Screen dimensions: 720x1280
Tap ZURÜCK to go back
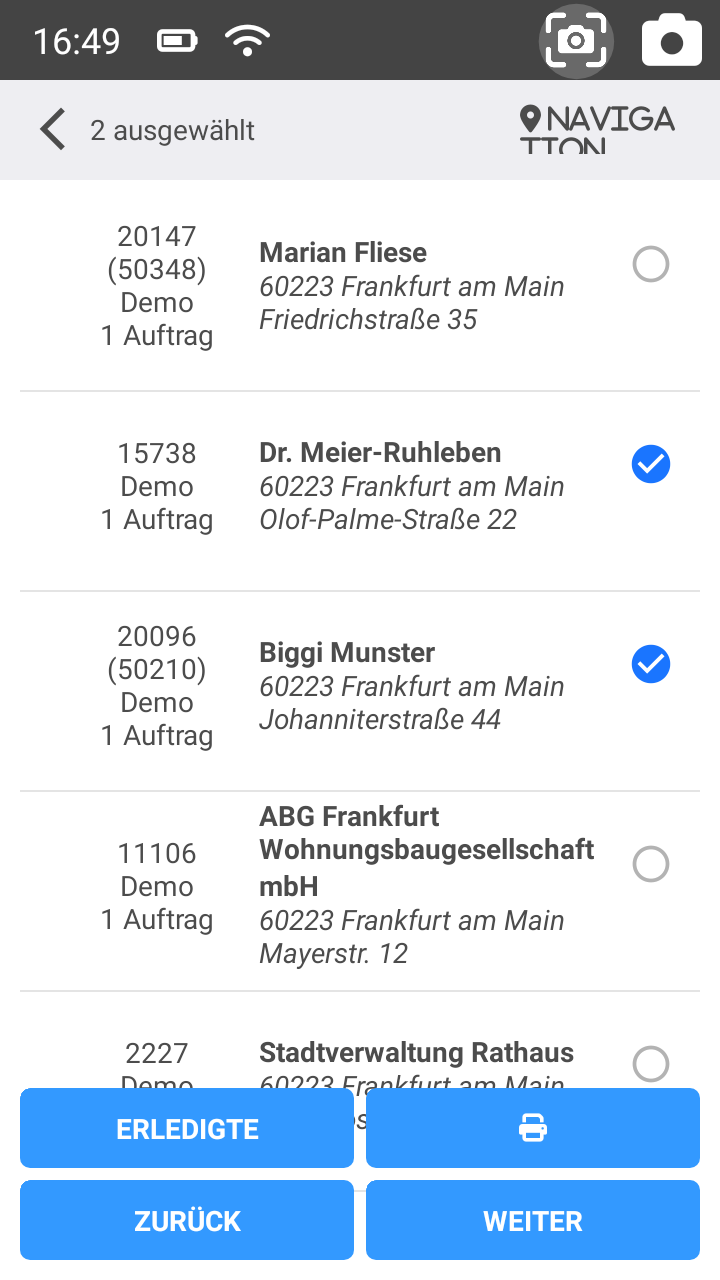point(187,1220)
